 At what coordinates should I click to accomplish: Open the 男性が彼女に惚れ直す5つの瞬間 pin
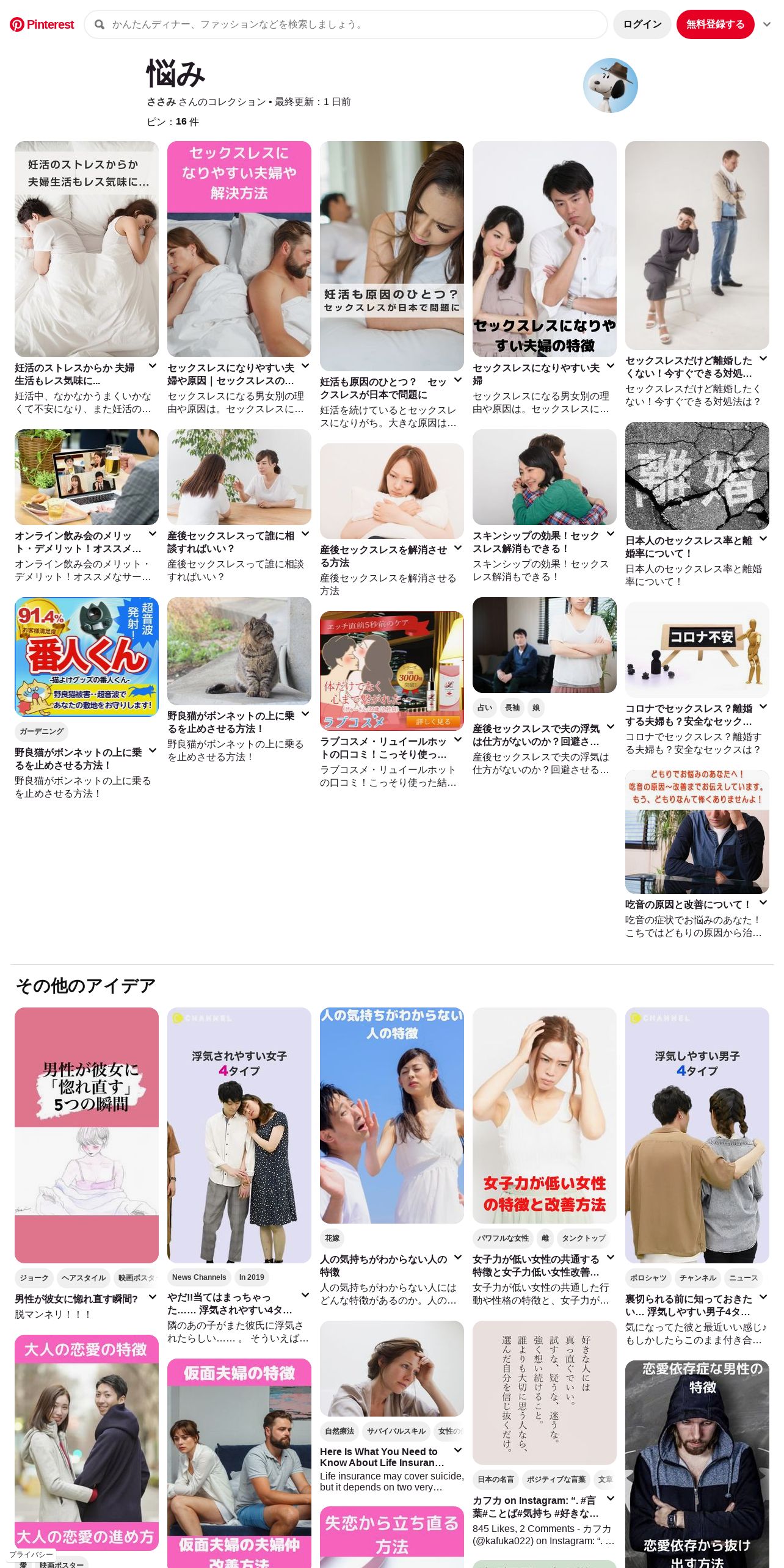(x=87, y=1134)
